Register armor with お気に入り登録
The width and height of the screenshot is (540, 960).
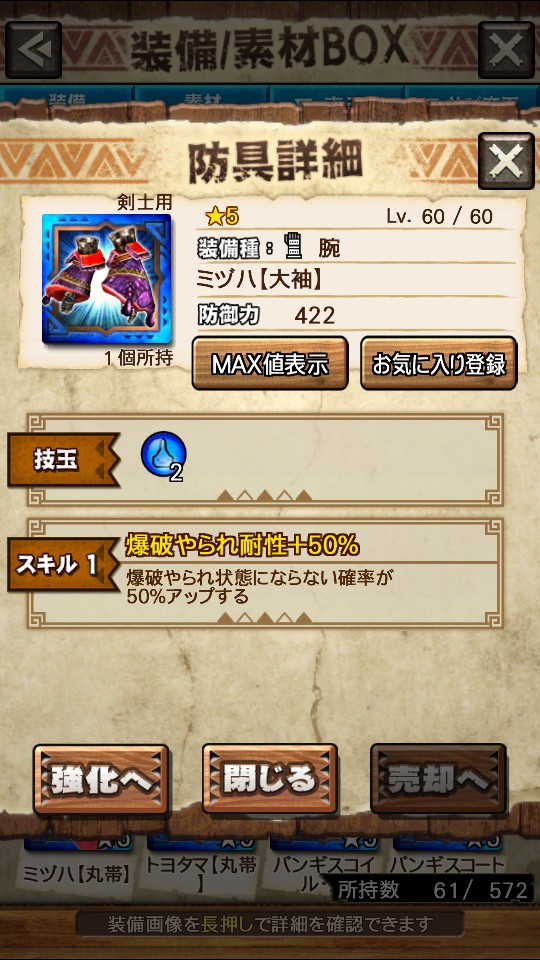coord(438,364)
